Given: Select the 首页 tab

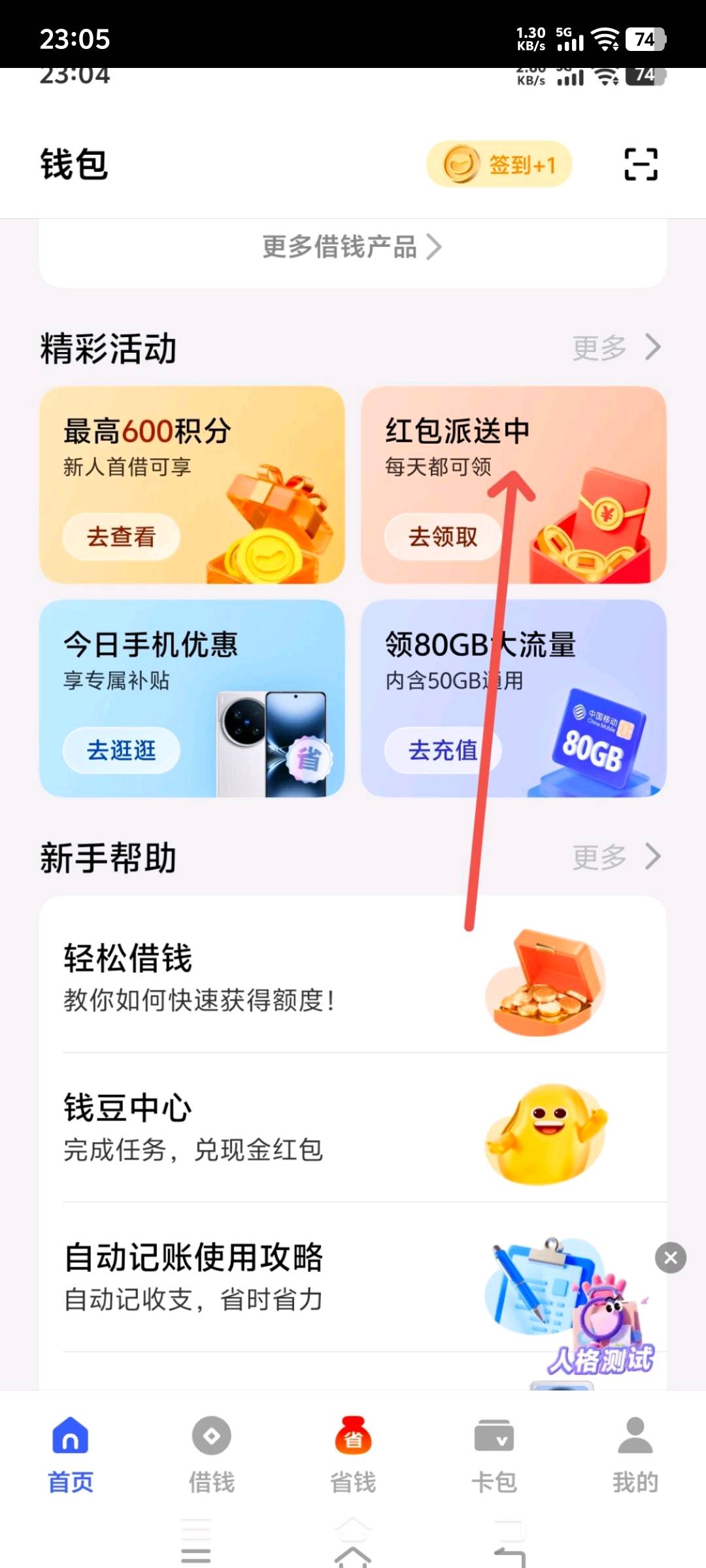Looking at the screenshot, I should [71, 1453].
